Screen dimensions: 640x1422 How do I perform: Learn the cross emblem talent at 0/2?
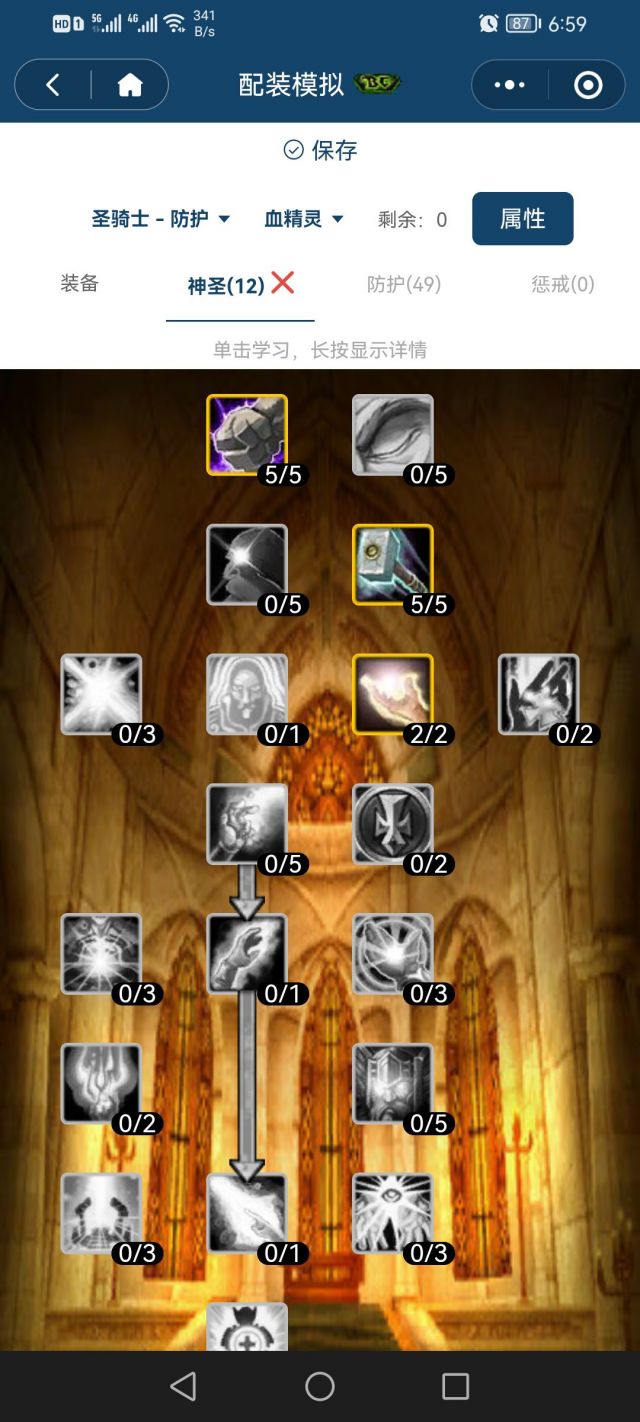tap(393, 824)
